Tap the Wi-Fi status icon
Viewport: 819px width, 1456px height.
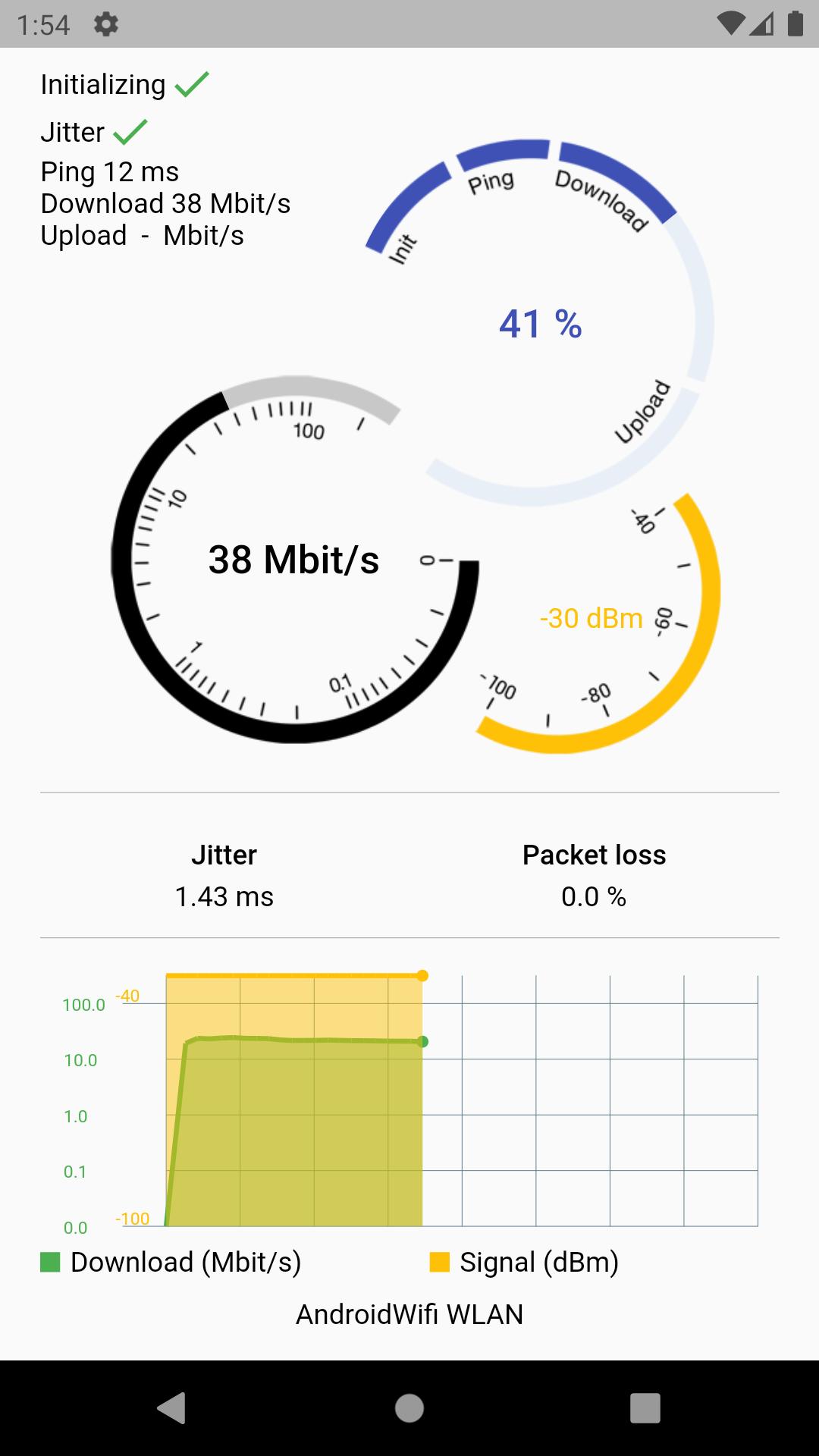pos(730,23)
